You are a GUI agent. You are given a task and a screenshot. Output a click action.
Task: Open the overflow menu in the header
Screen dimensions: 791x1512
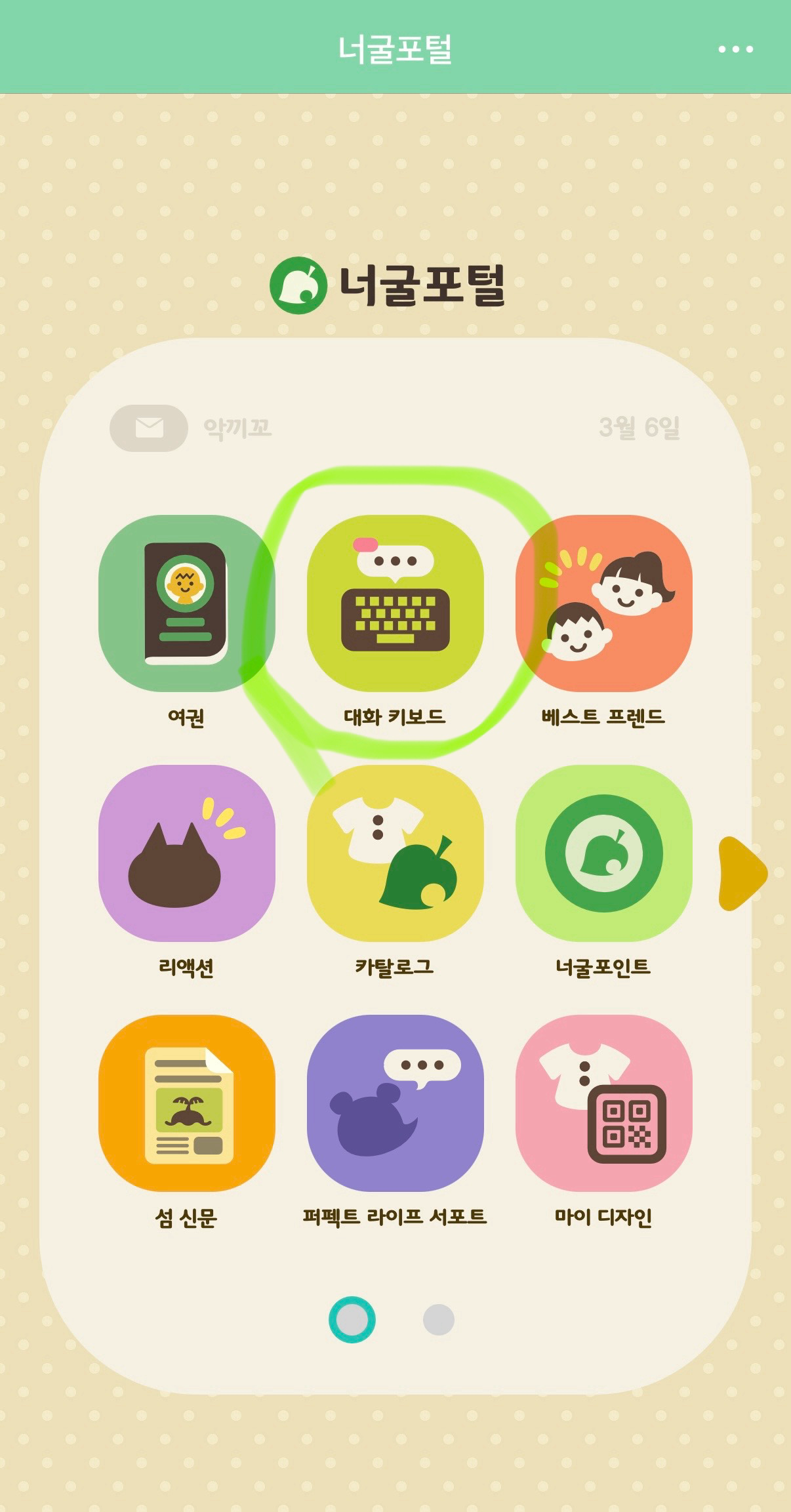pyautogui.click(x=735, y=49)
